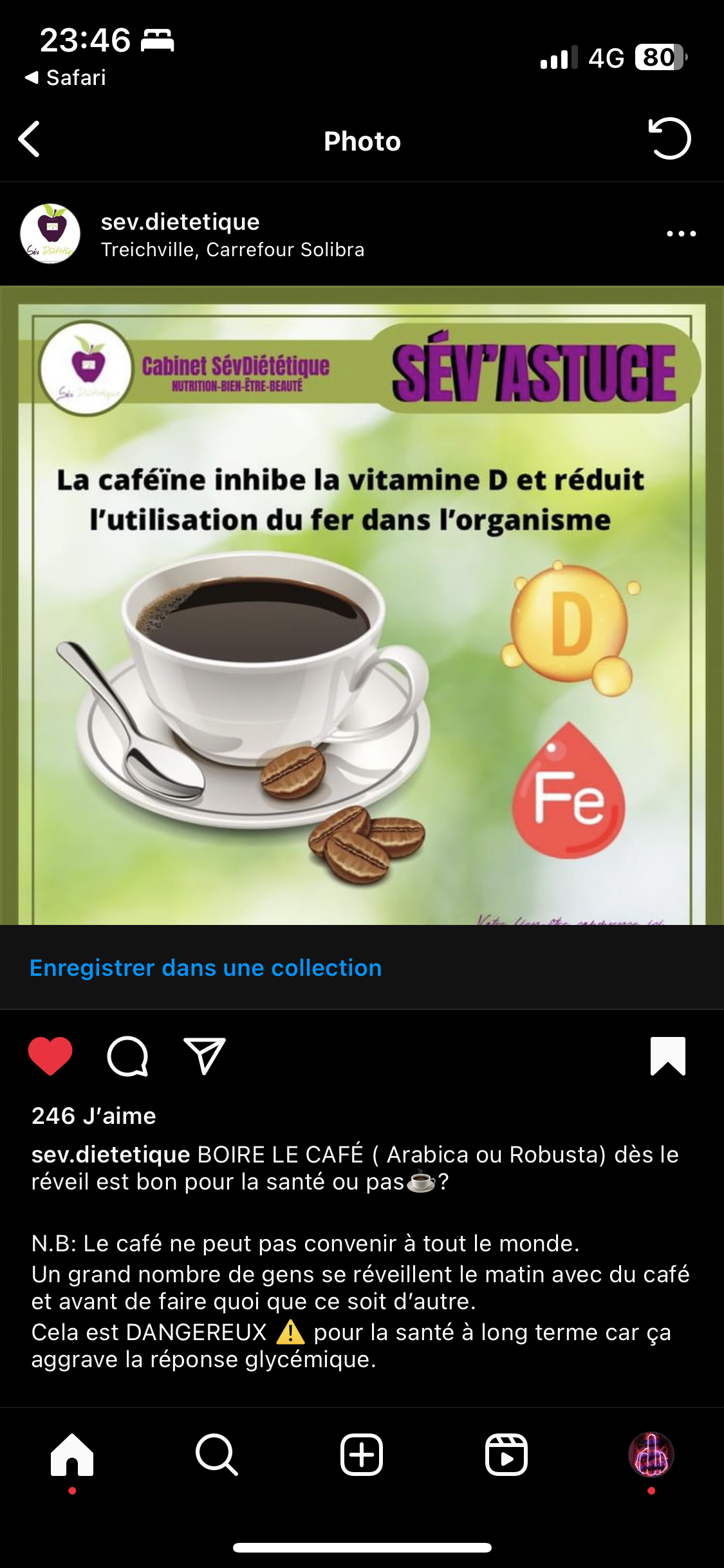The width and height of the screenshot is (724, 1568).
Task: Open your profile tab
Action: click(651, 1455)
